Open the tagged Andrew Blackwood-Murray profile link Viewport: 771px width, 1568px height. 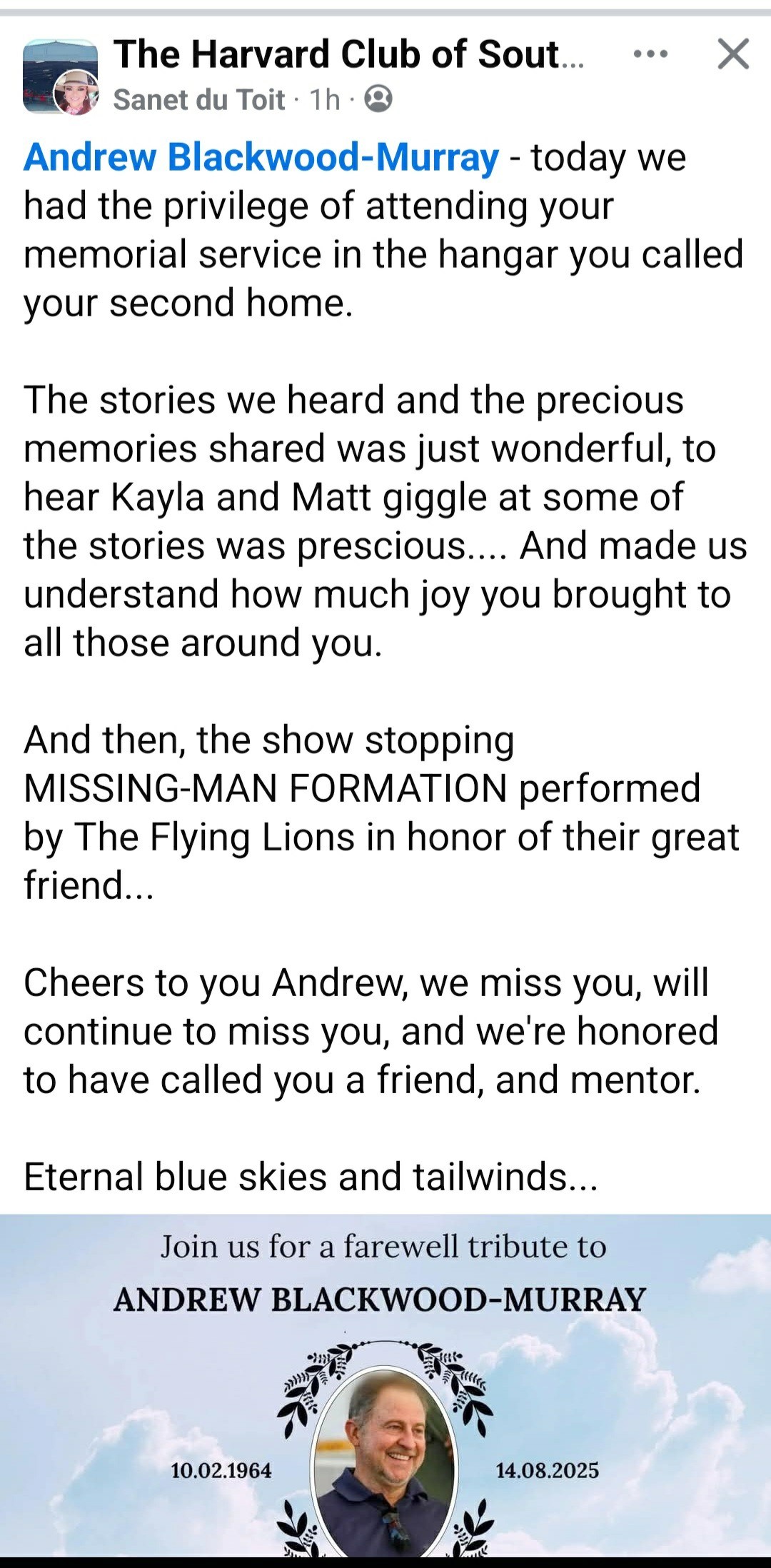(x=261, y=158)
